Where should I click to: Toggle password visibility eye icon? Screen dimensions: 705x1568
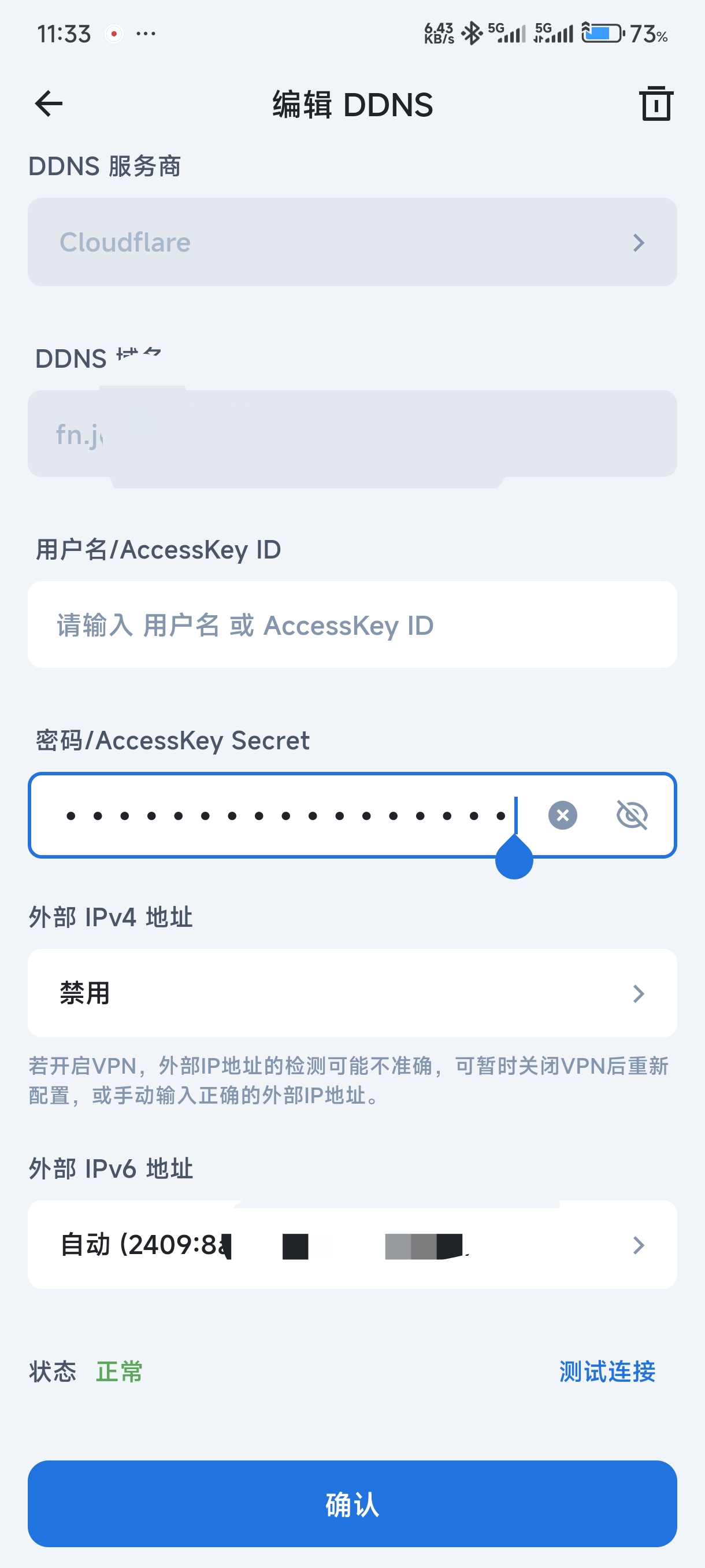coord(632,815)
